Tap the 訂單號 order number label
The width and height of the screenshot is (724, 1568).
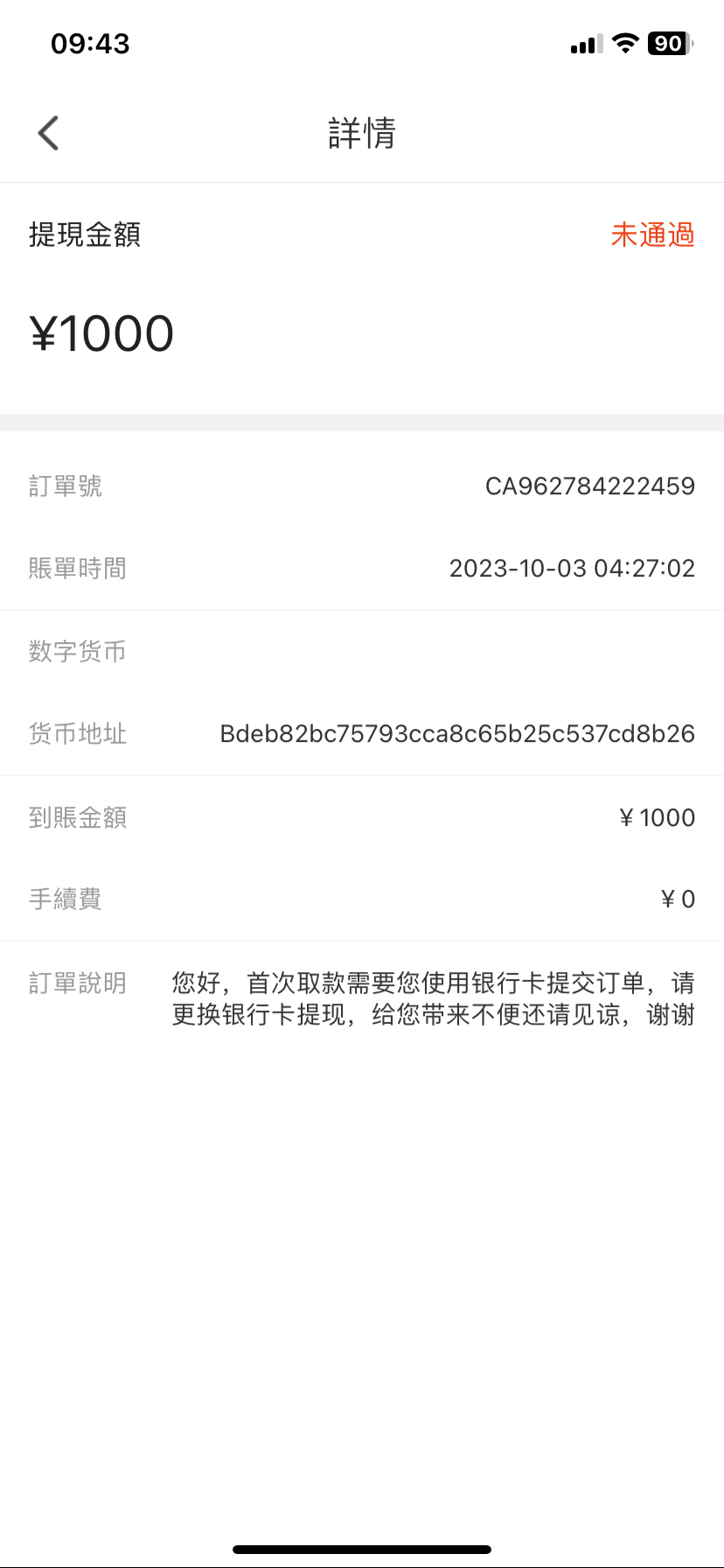65,486
